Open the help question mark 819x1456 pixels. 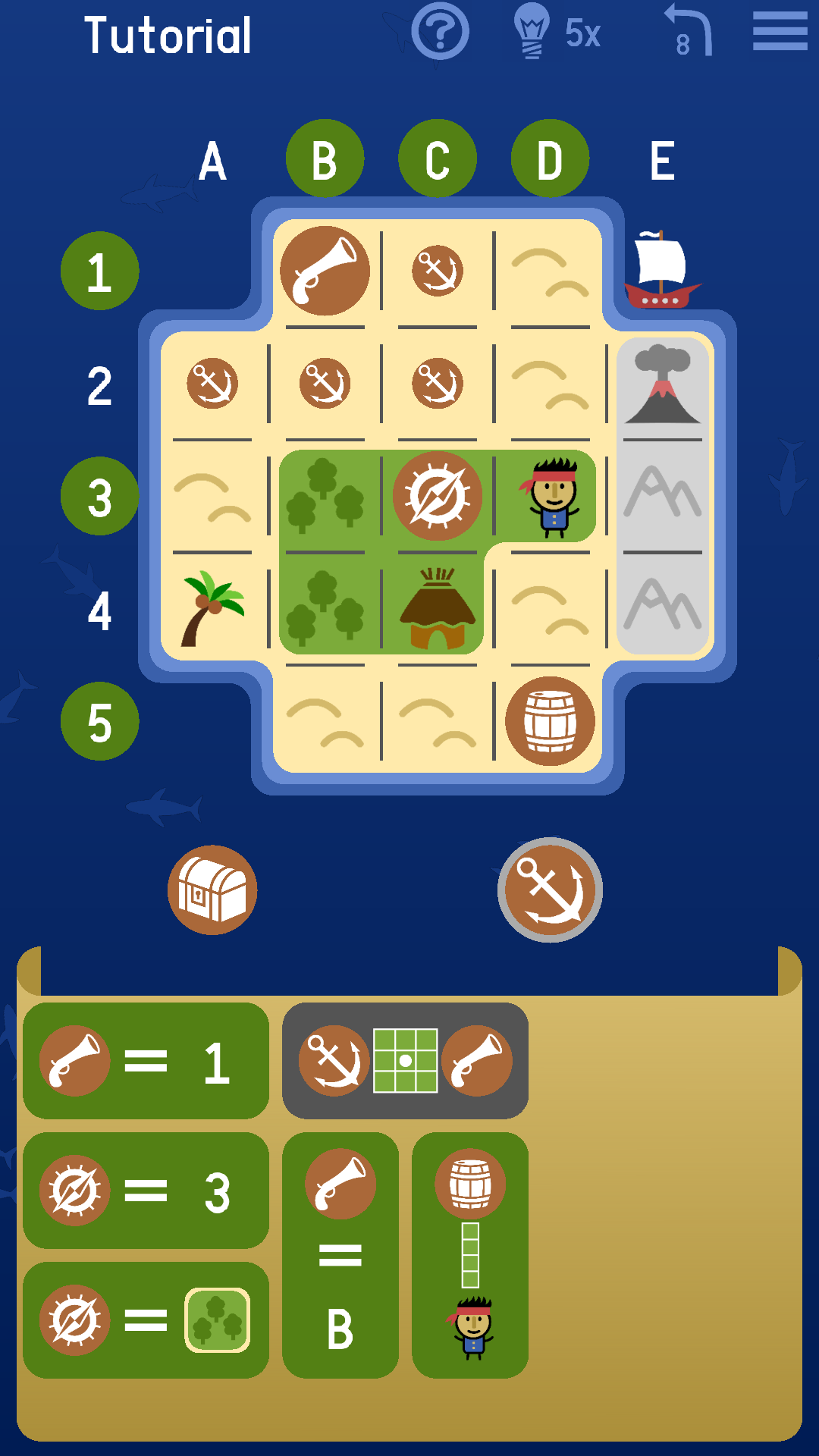tap(438, 32)
